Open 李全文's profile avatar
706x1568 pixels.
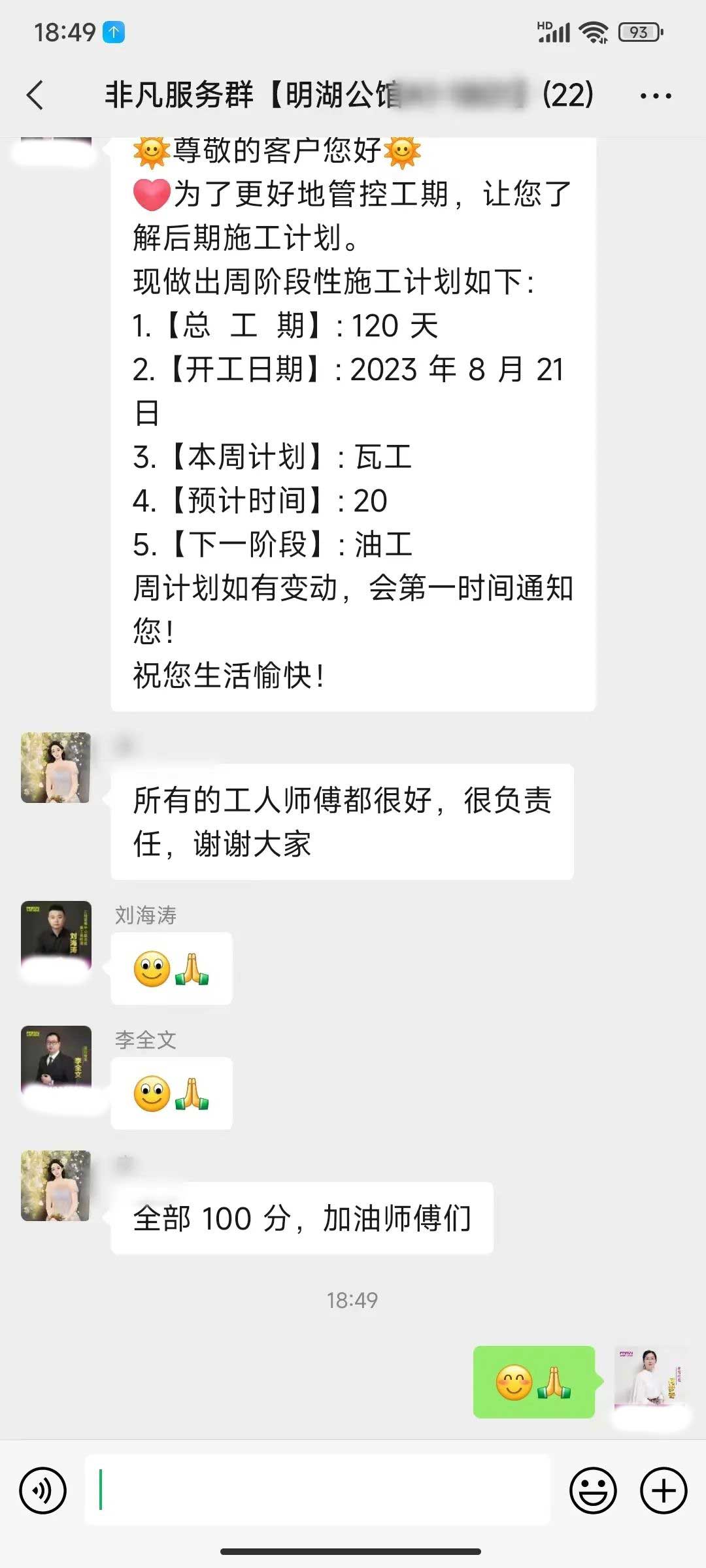pos(56,1060)
